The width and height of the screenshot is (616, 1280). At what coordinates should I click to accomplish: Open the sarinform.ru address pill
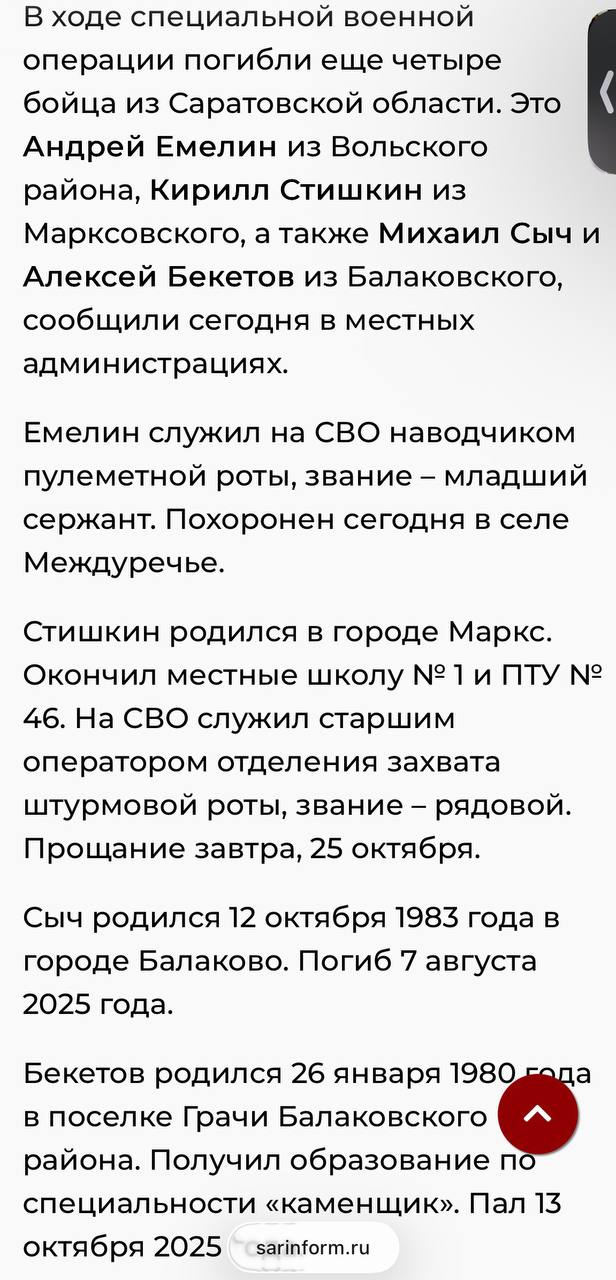pos(312,1248)
